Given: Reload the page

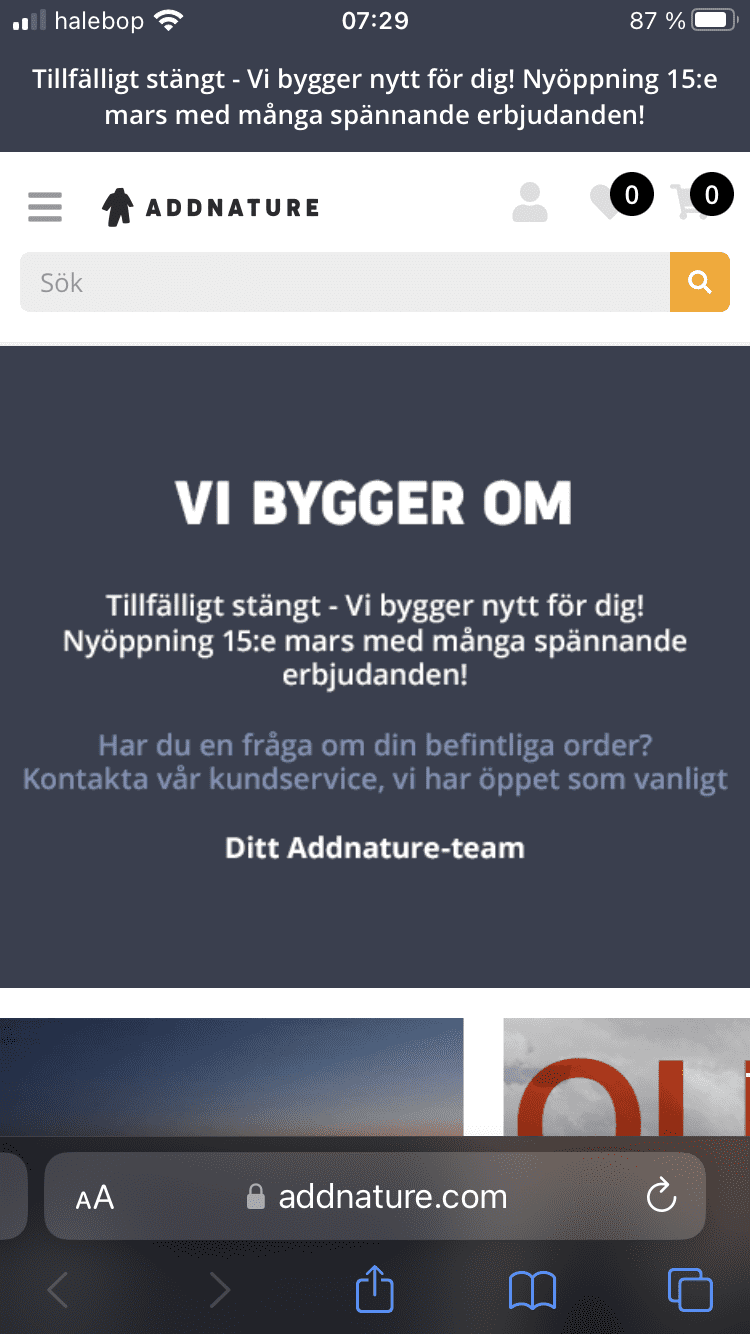Looking at the screenshot, I should (661, 1196).
